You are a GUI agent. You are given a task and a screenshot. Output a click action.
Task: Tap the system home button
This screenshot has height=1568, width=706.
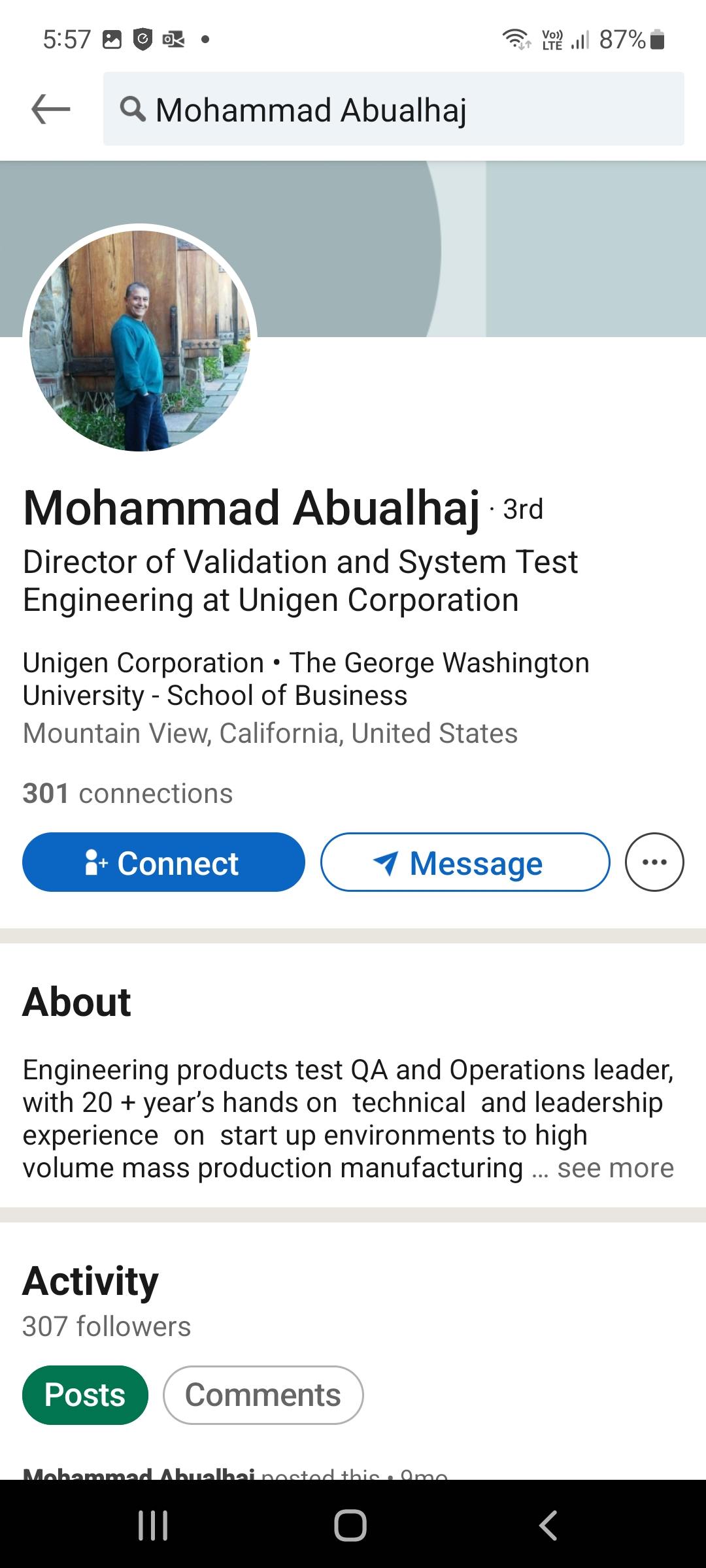[x=350, y=1526]
